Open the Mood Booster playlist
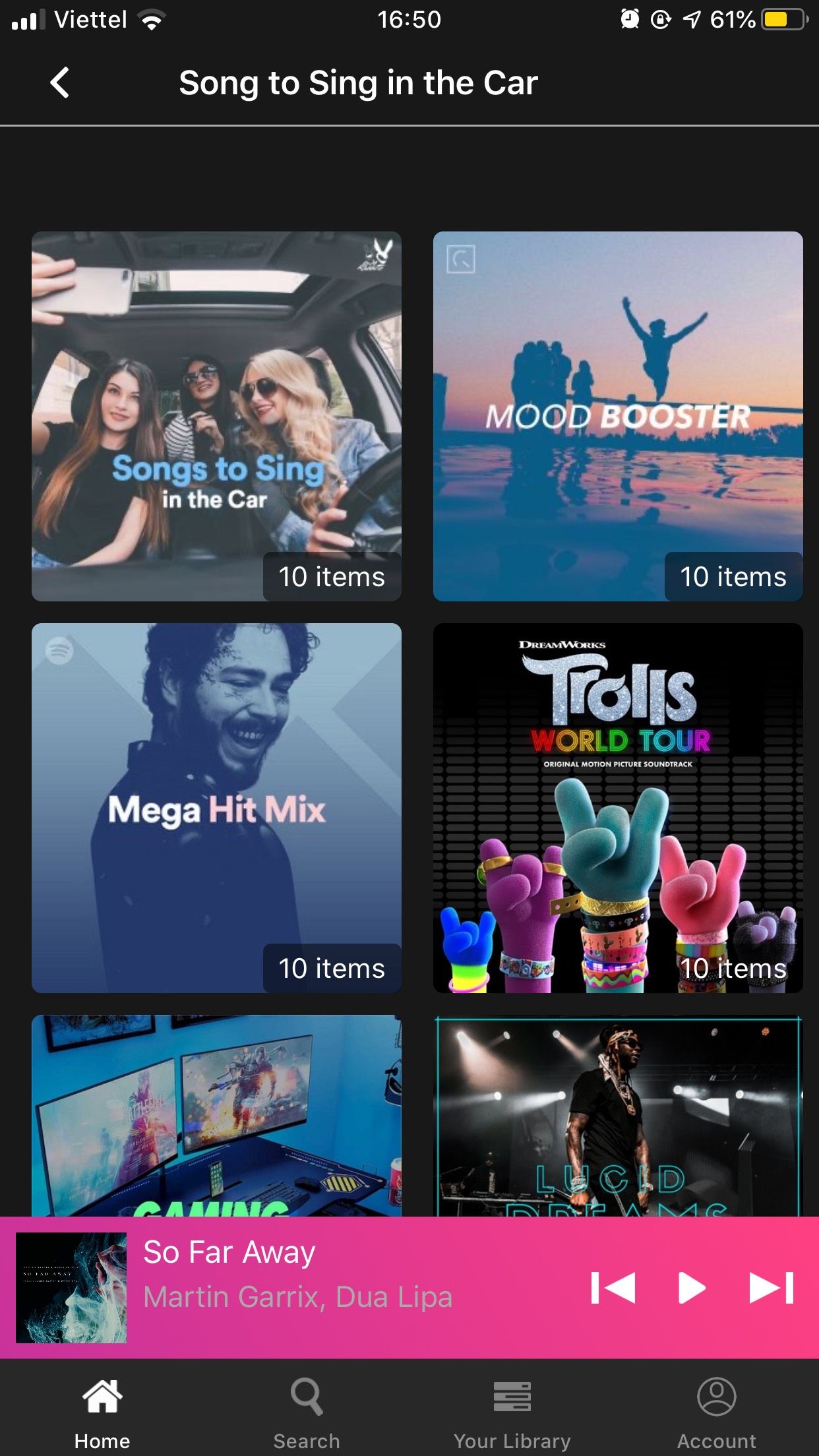This screenshot has height=1456, width=819. point(618,416)
